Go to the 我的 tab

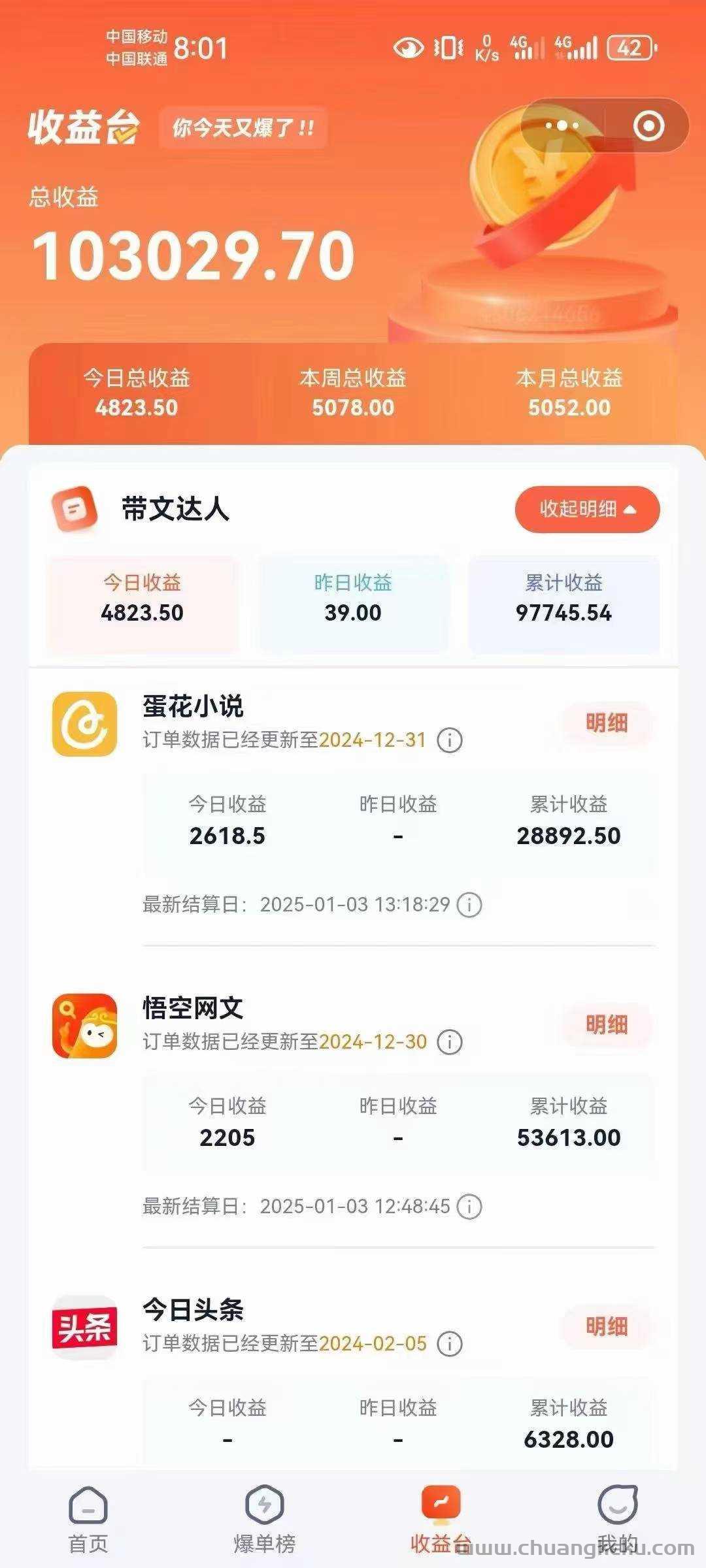coord(617,1519)
